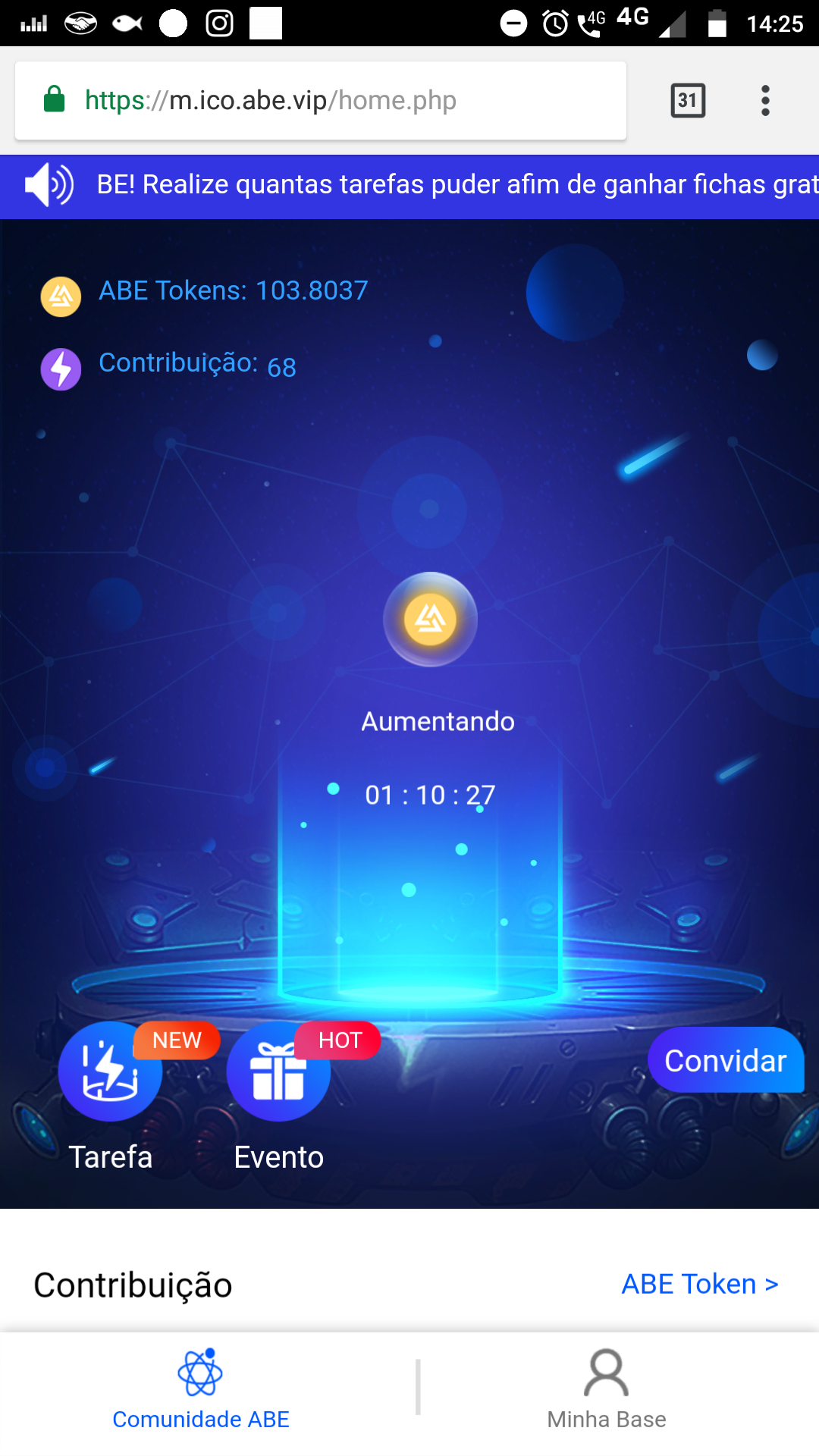Tap the Convidar invite button
The height and width of the screenshot is (1456, 819).
click(x=726, y=1060)
